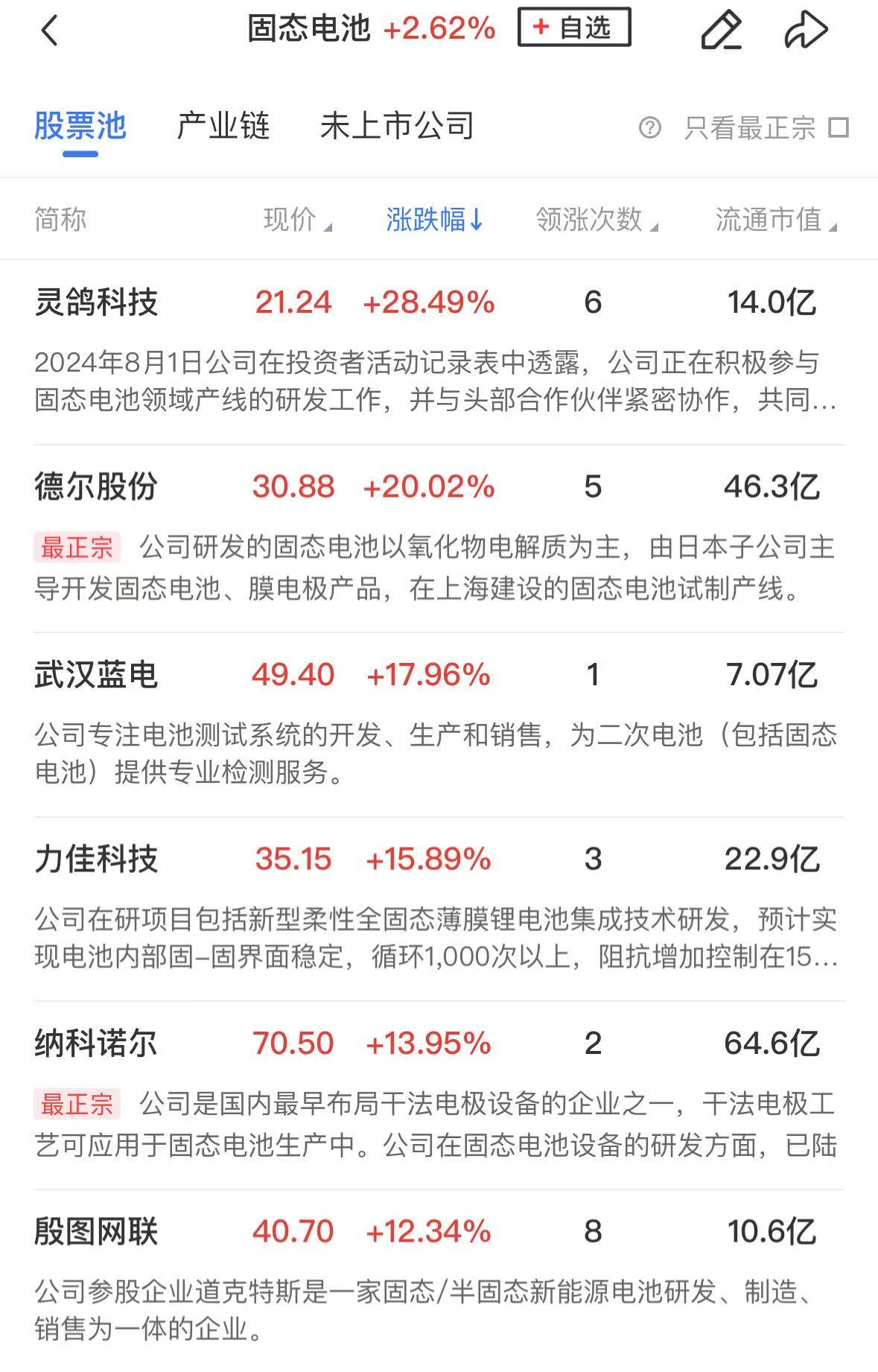Open 德尔股份 stock details
This screenshot has height=1372, width=878.
(96, 487)
